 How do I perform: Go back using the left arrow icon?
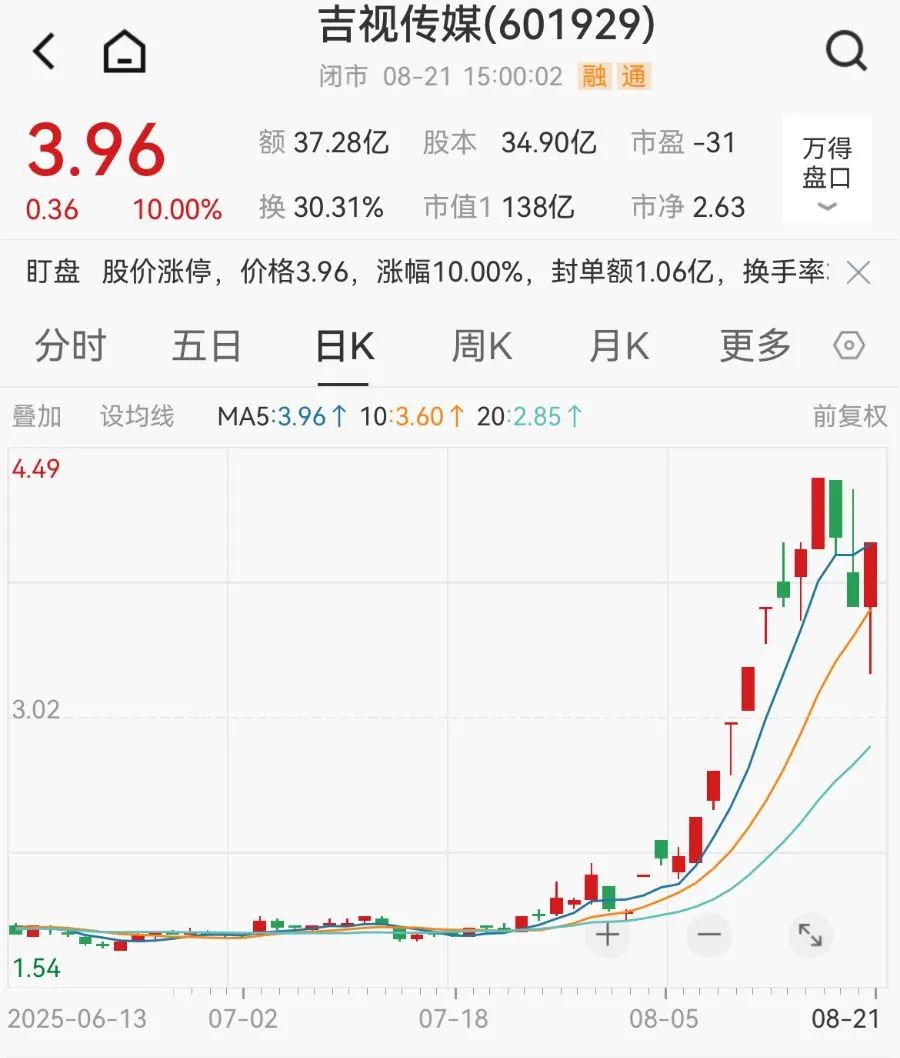tap(42, 50)
